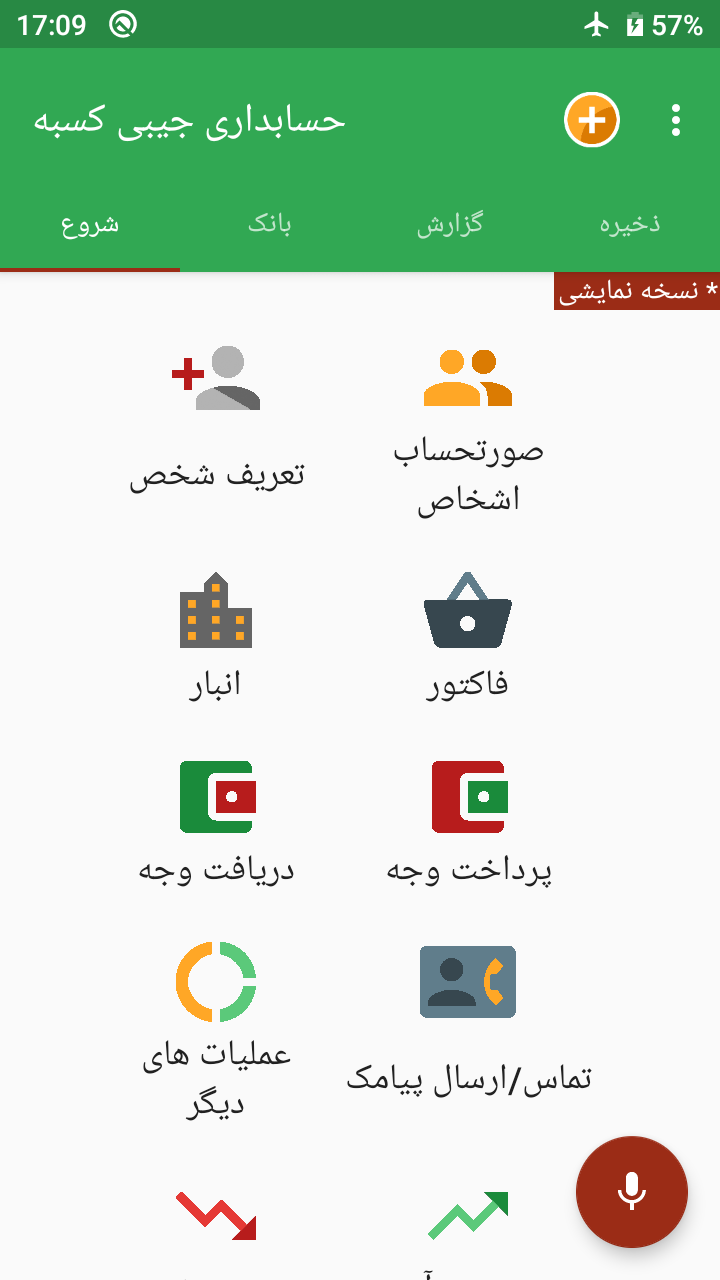The image size is (720, 1280).
Task: Tap the orange plus icon in the app bar
Action: coord(592,121)
